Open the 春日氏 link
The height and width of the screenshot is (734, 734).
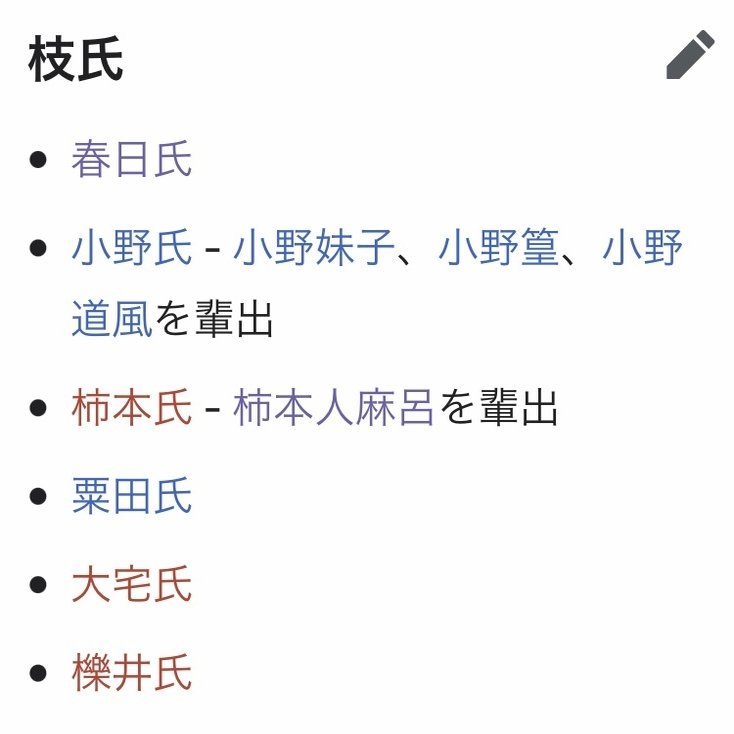pos(131,160)
